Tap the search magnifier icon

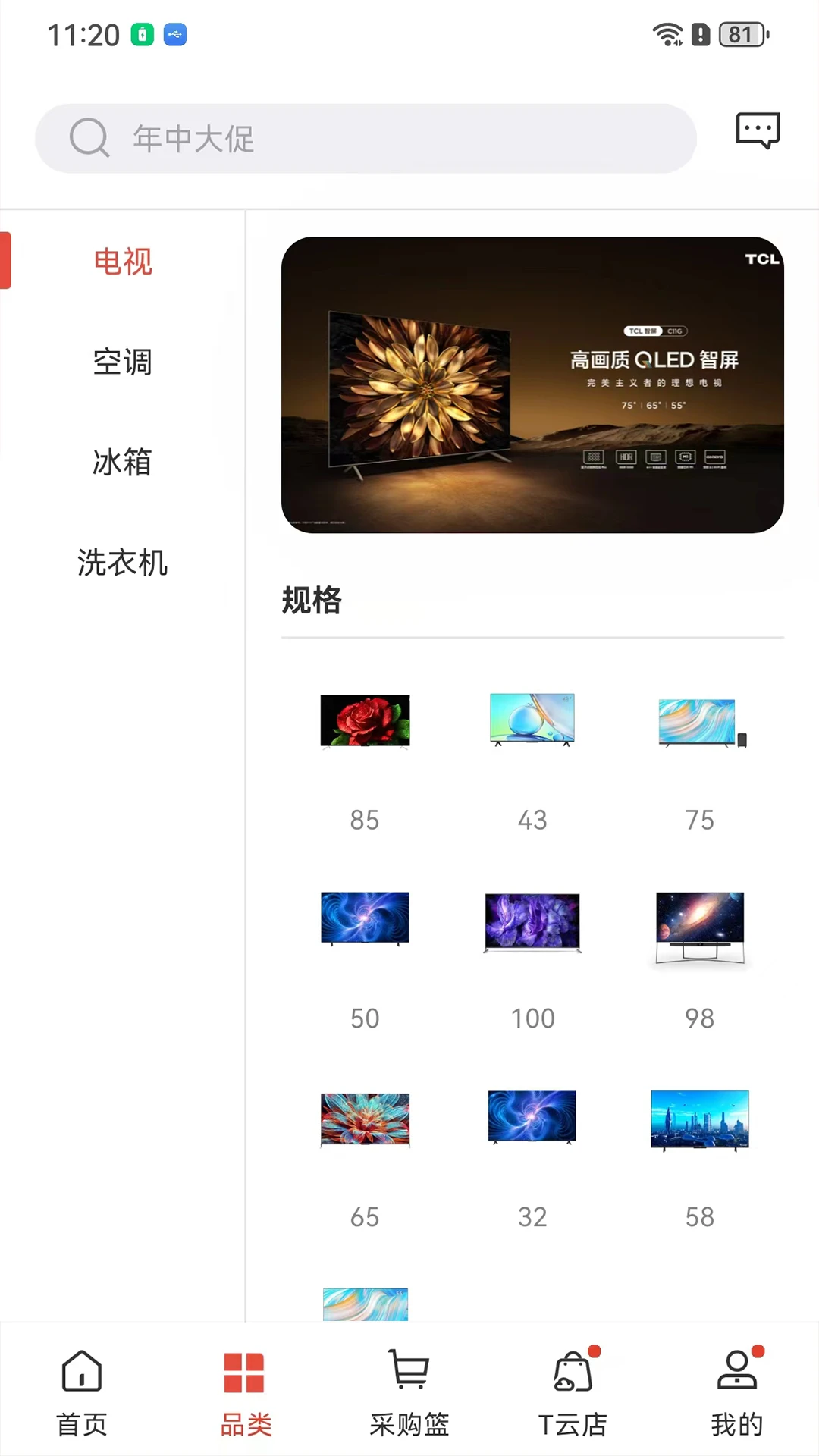pos(89,138)
